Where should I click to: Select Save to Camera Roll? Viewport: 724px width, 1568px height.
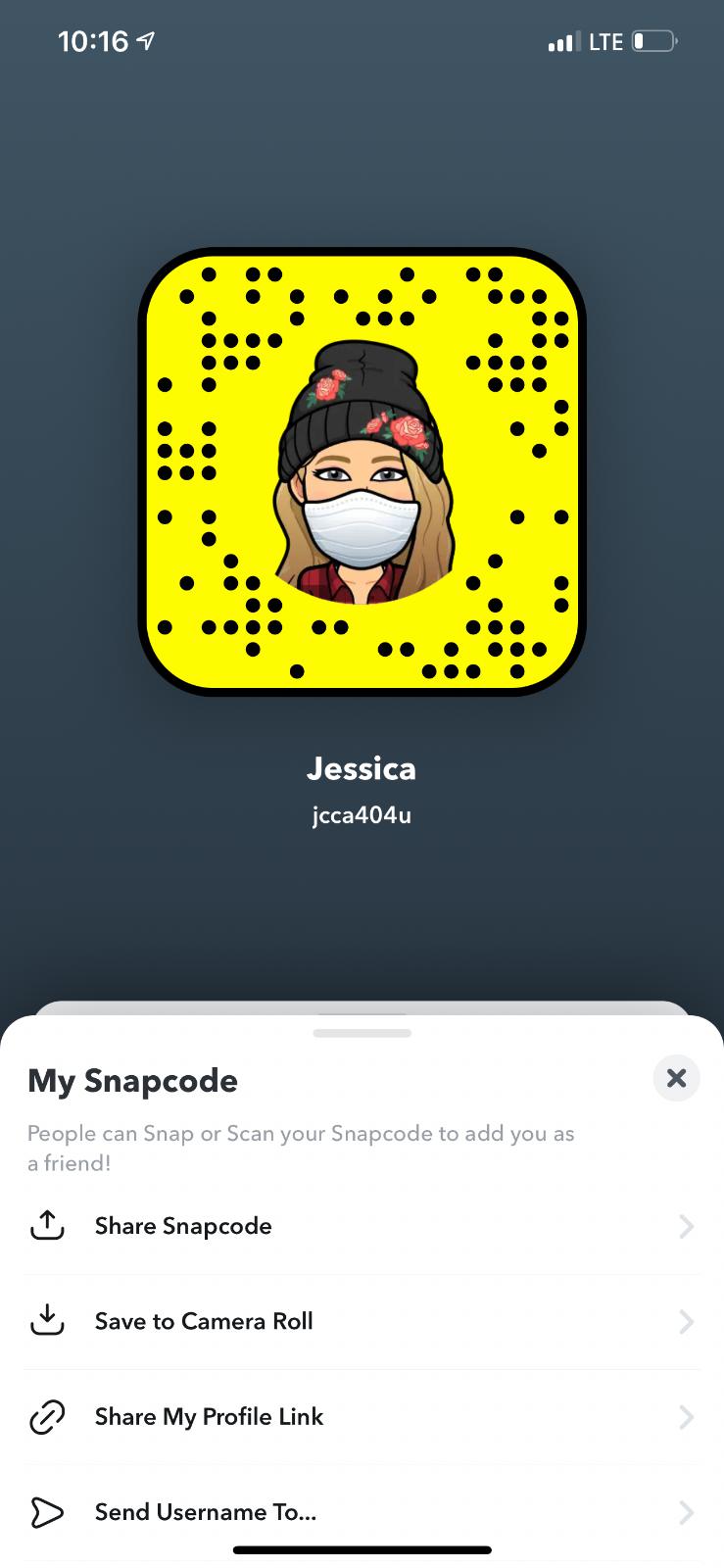tap(362, 1321)
